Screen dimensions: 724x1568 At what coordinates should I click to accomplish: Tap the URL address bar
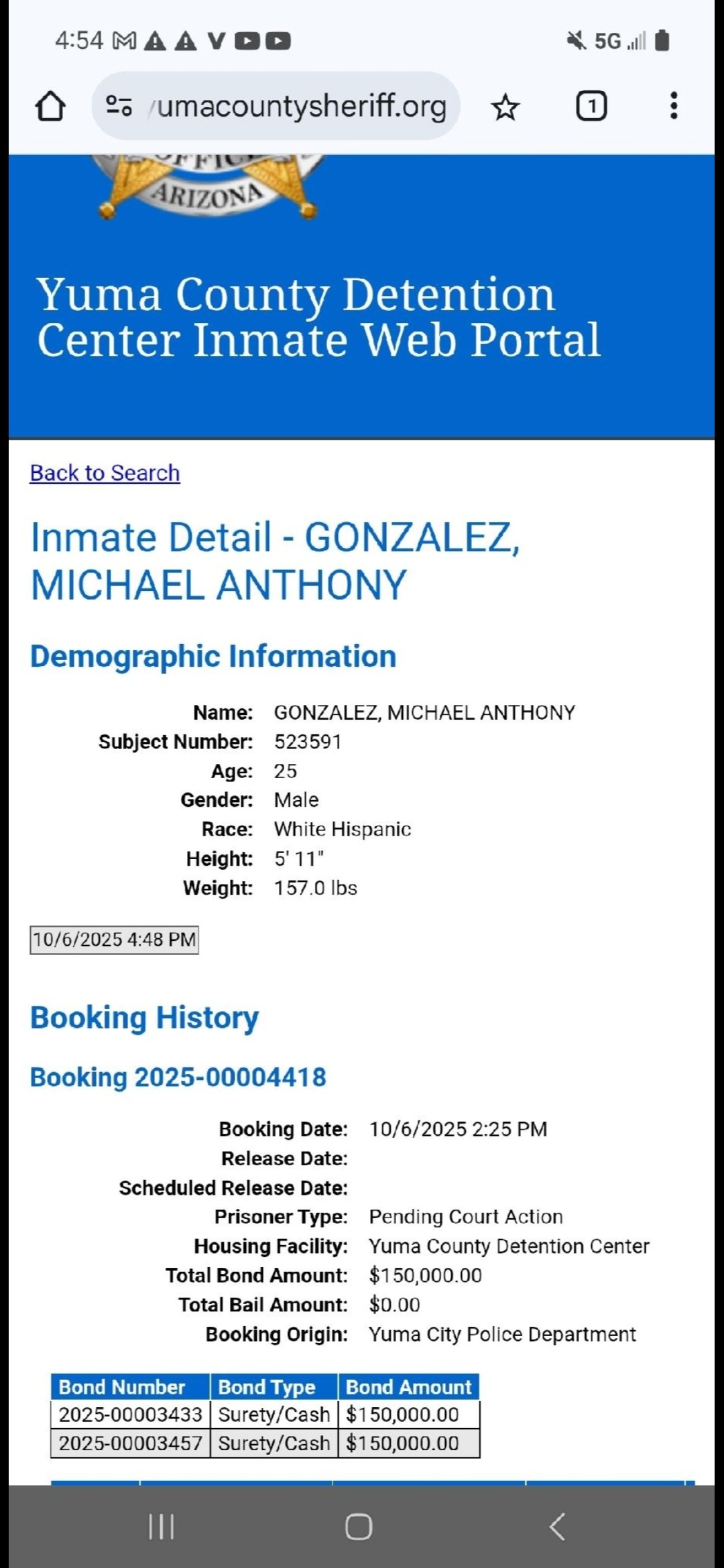tap(300, 106)
